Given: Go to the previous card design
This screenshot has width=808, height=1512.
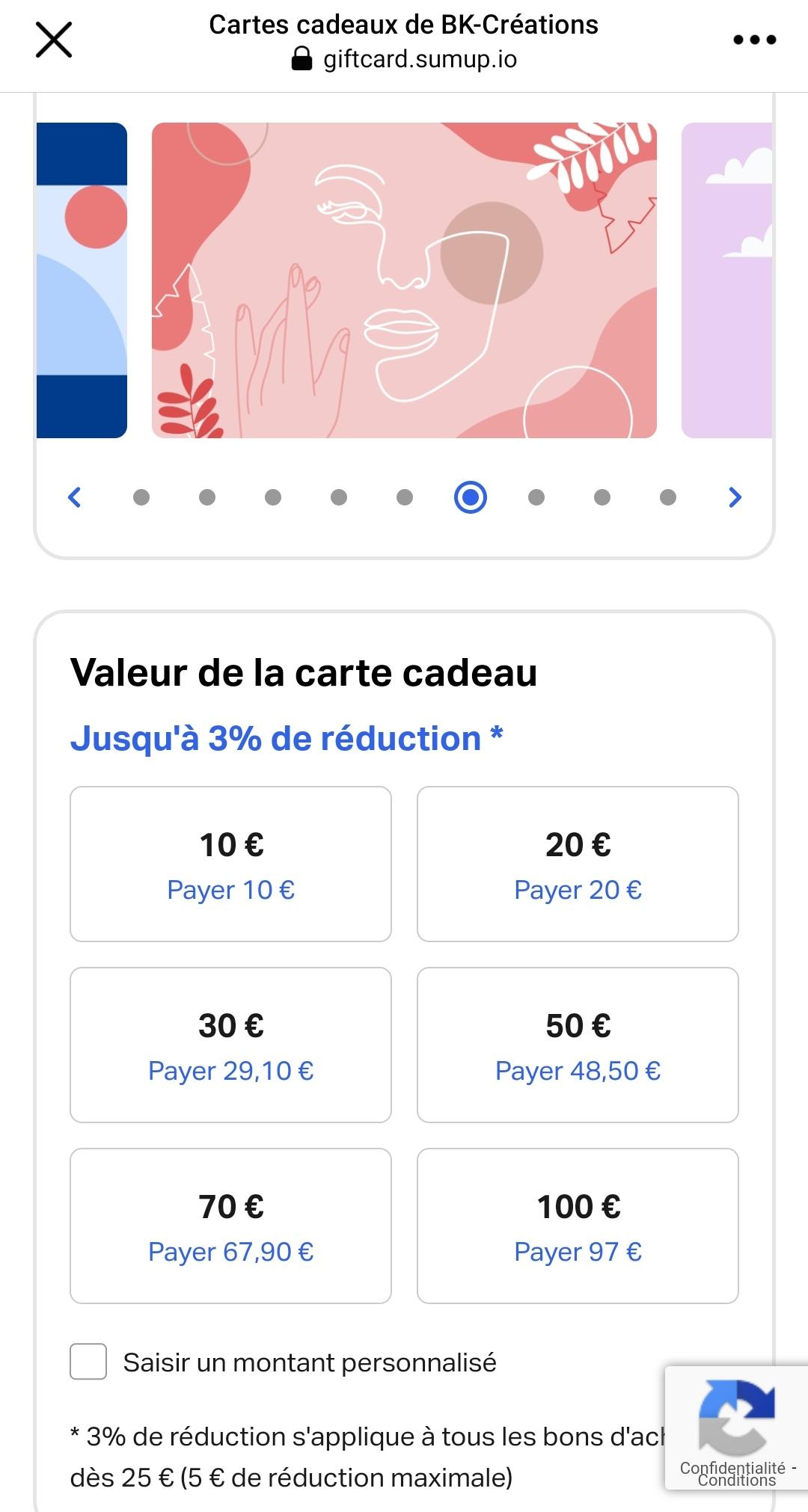Looking at the screenshot, I should [x=74, y=497].
